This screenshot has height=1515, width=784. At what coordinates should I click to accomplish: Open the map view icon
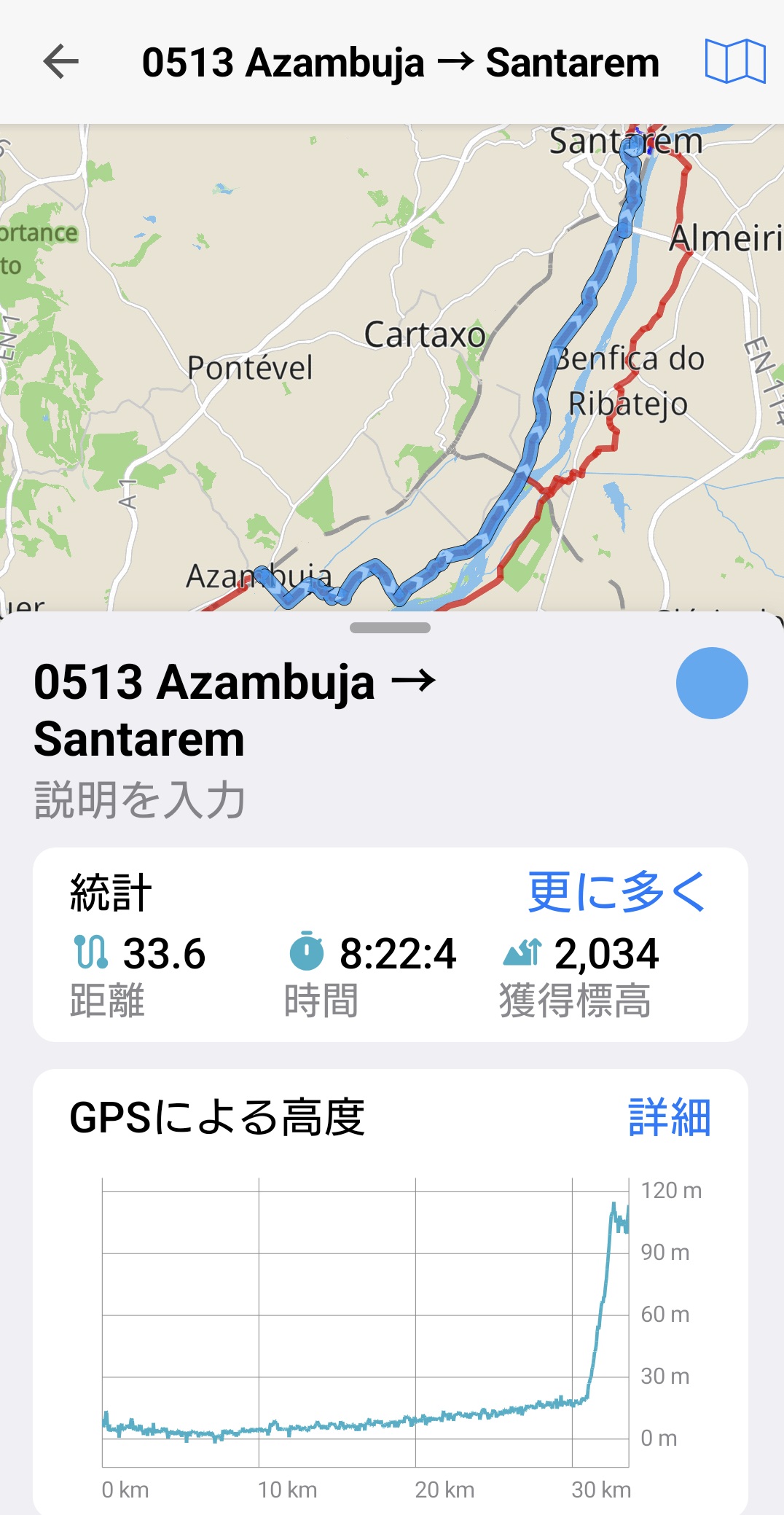pos(734,61)
